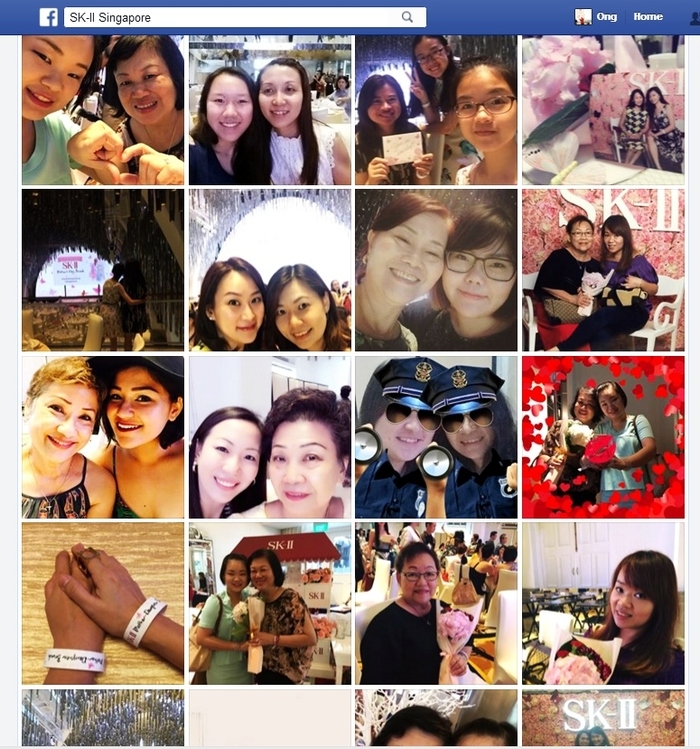Screen dimensions: 700x749
Task: Tap the magnifier search icon
Action: 407,17
